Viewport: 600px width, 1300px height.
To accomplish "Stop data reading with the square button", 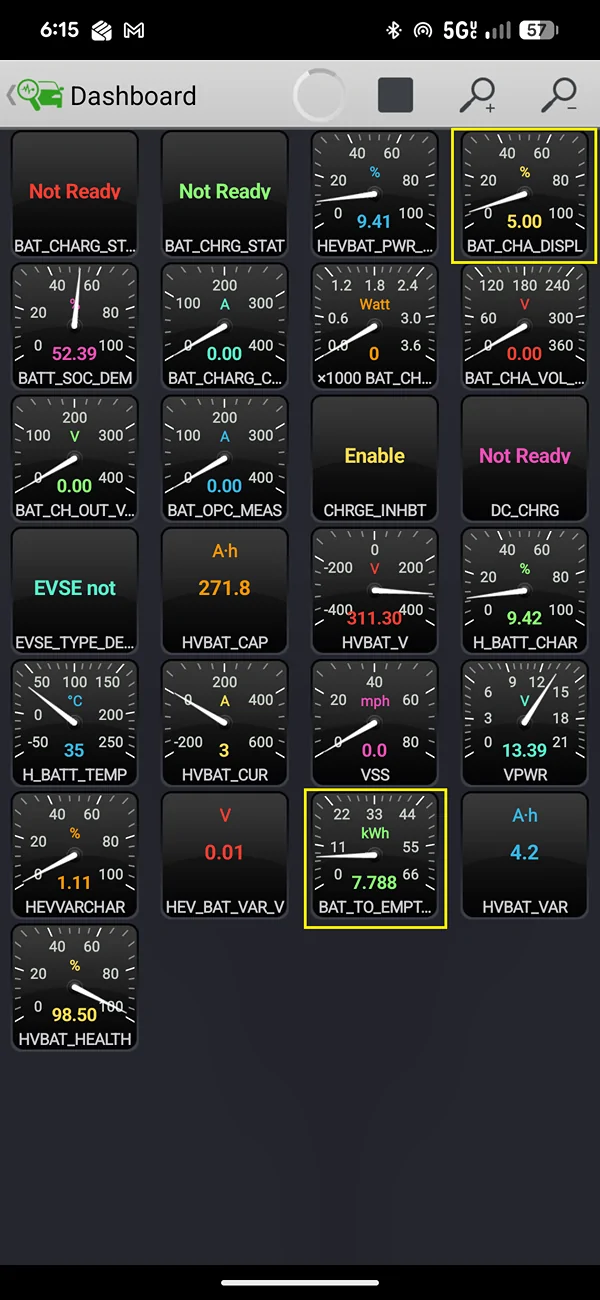I will 396,96.
